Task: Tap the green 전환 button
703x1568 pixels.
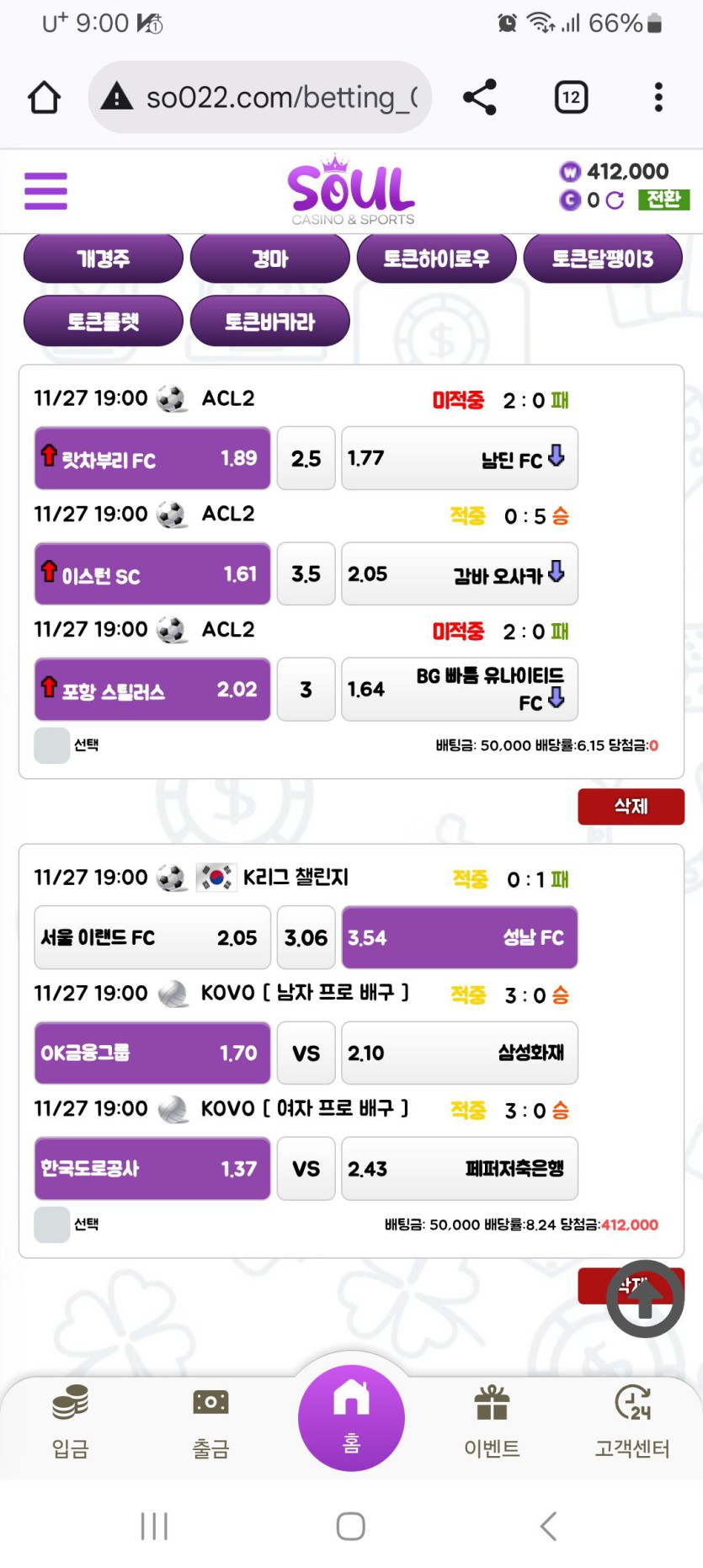Action: pos(663,200)
